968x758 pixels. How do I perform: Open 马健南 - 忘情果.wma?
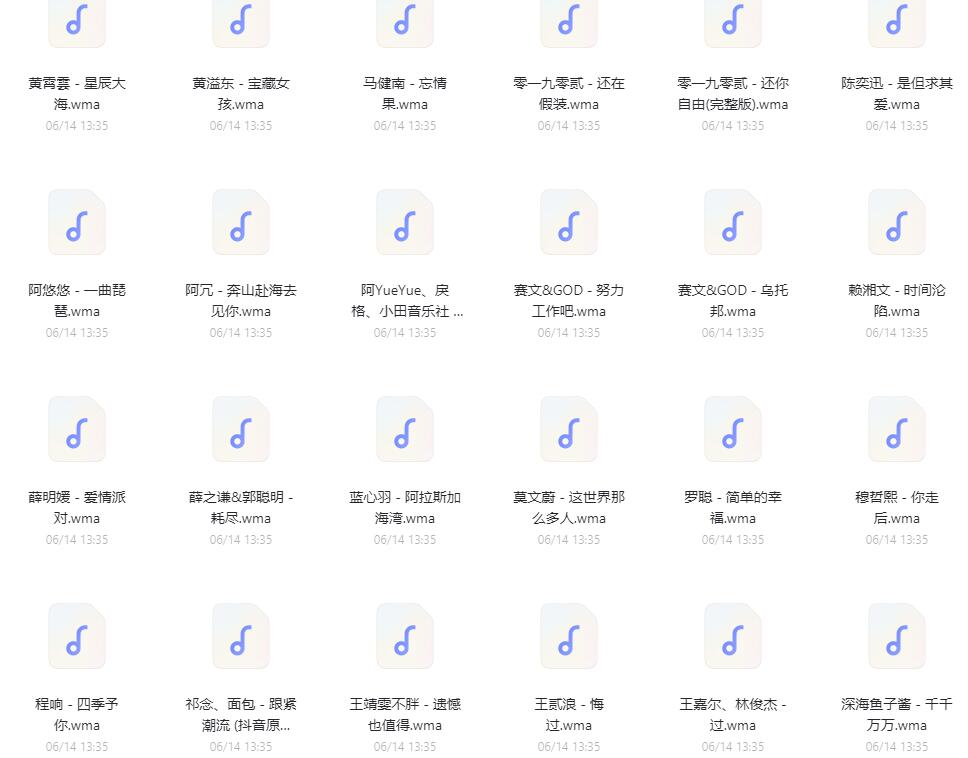click(405, 22)
